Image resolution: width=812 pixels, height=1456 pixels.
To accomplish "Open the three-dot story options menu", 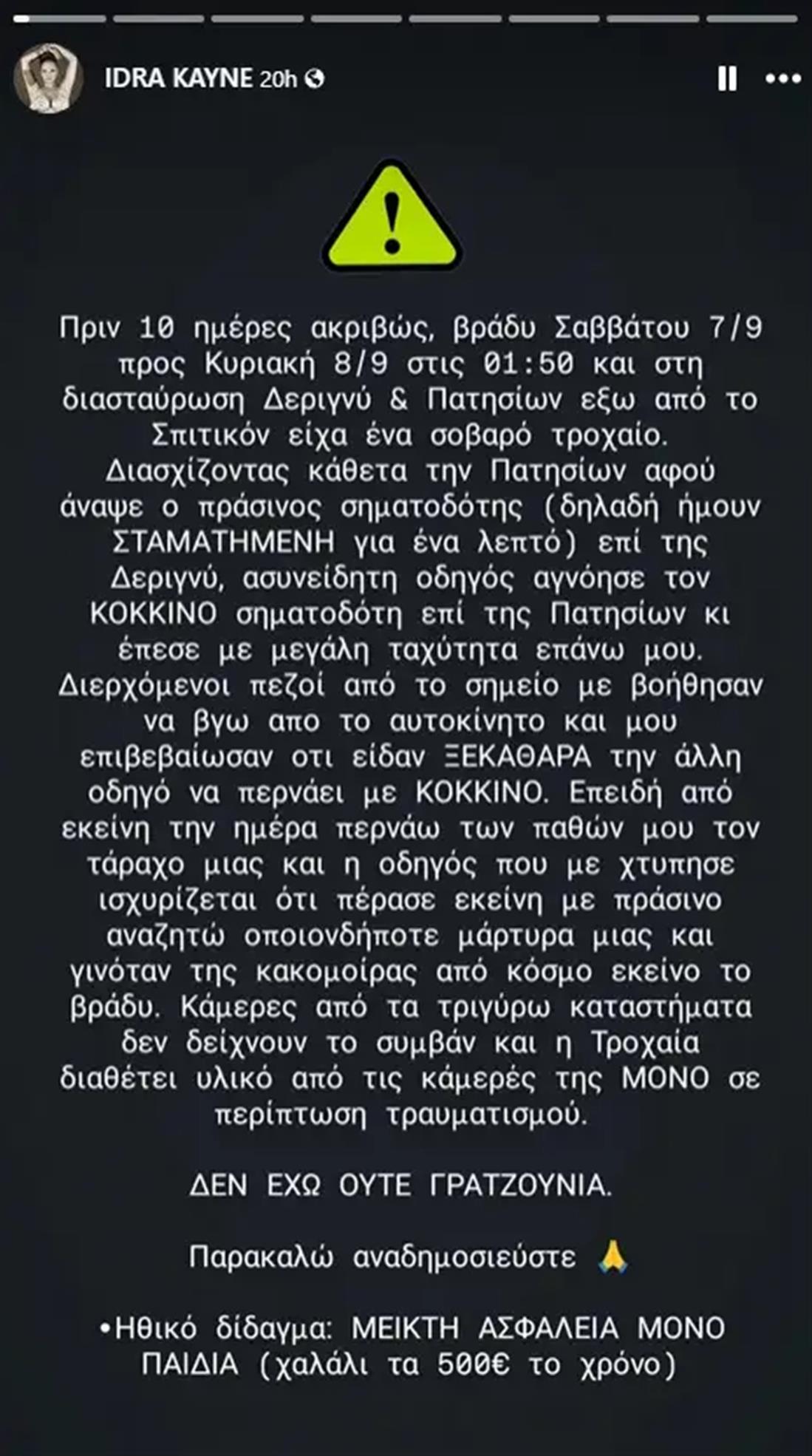I will [782, 78].
